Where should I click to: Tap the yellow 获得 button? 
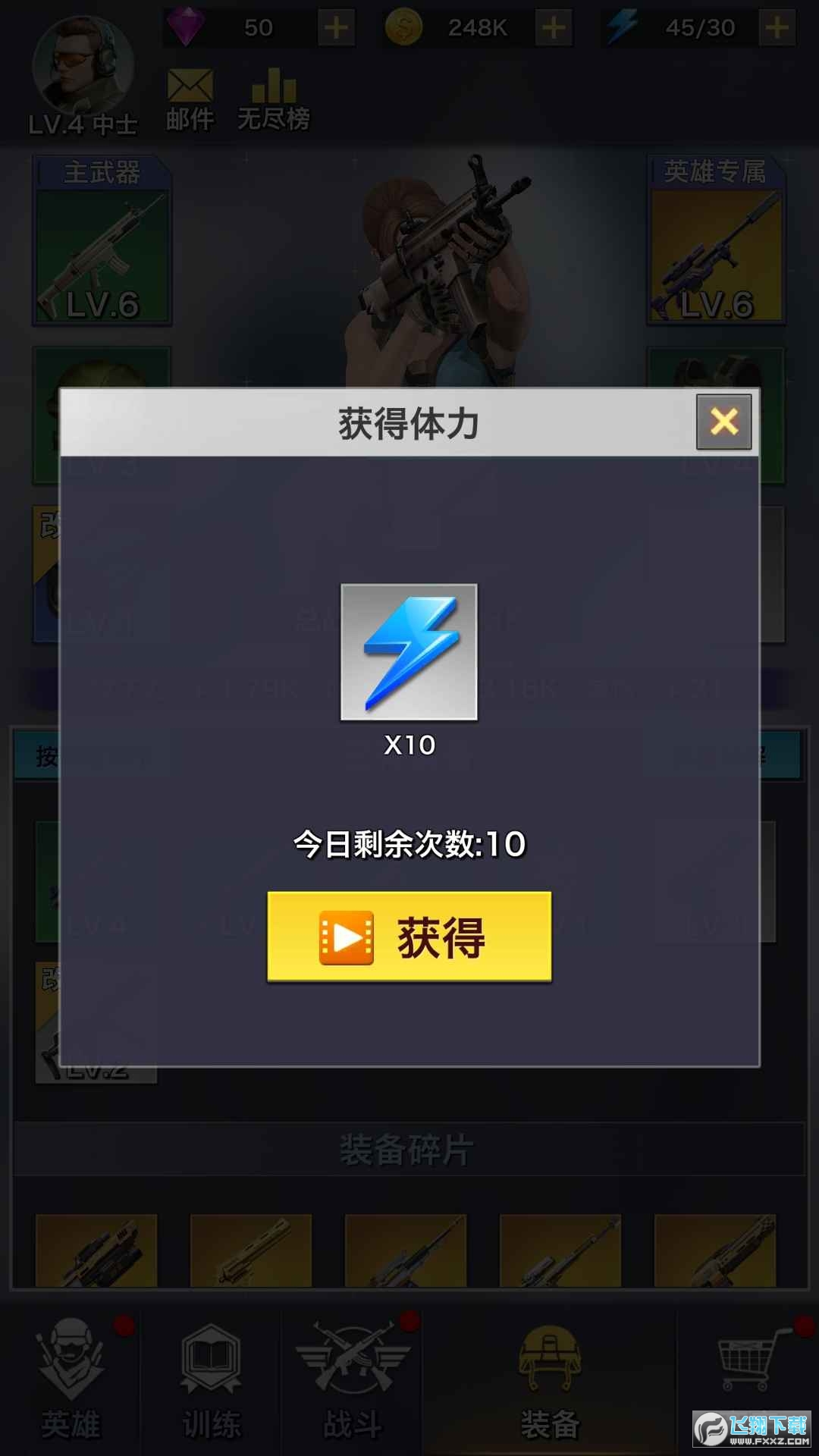(x=409, y=937)
